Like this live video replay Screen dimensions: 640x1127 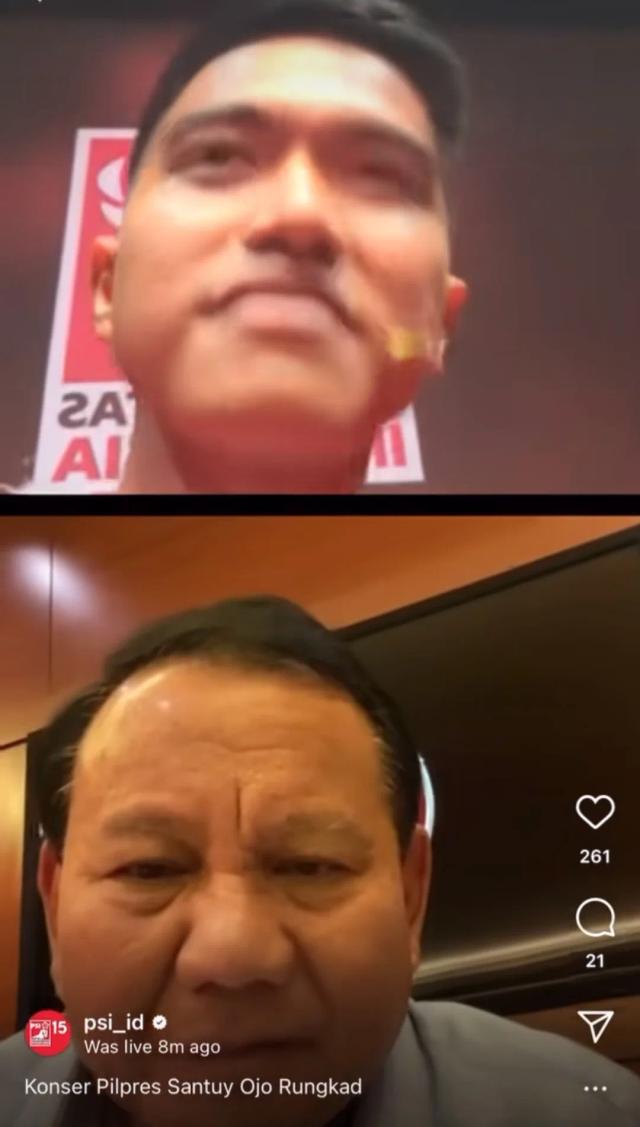[595, 812]
